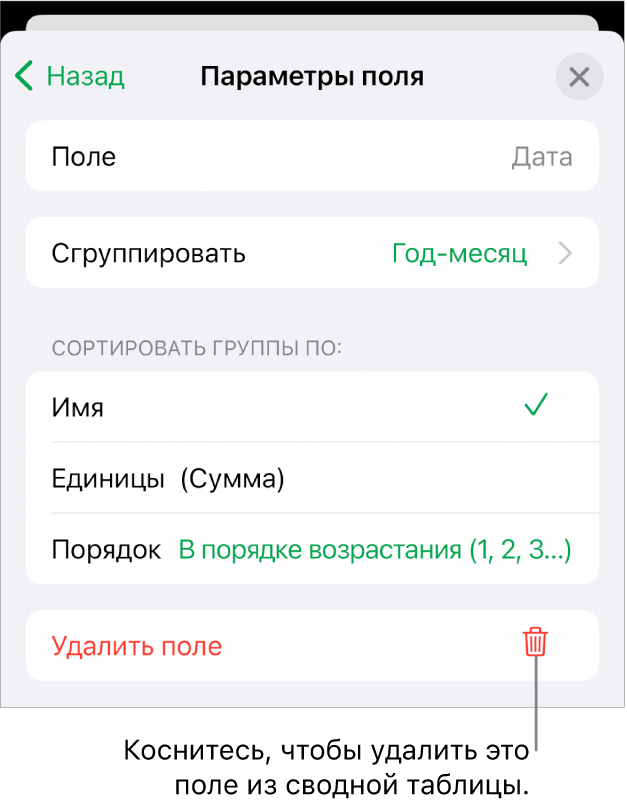Close the Параметры поля panel
Screen dimensions: 627x806
579,77
